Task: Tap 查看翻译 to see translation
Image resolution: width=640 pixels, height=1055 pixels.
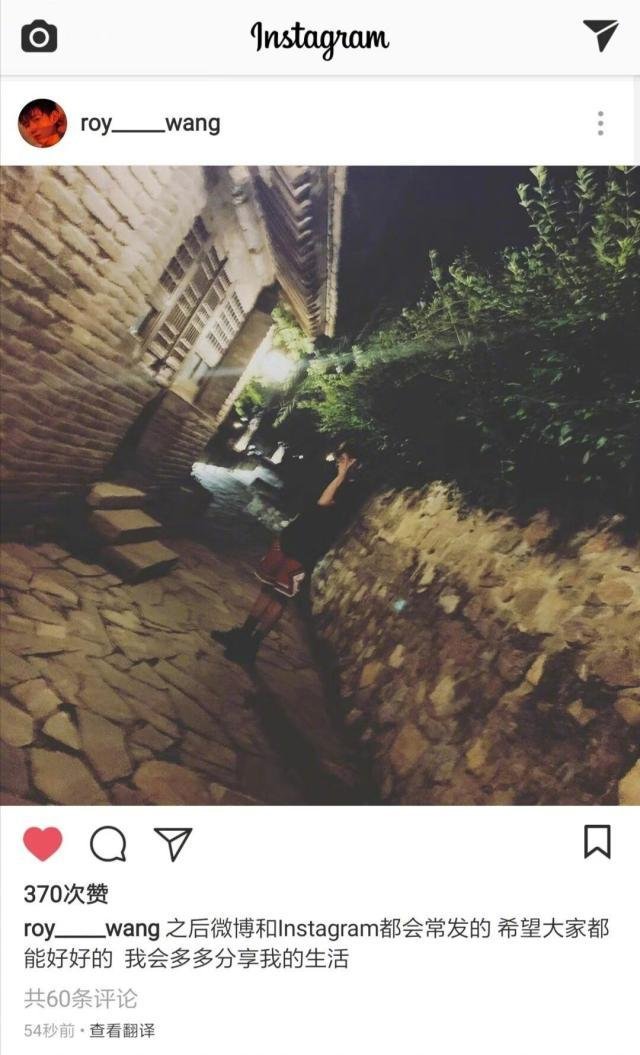Action: (x=122, y=1031)
